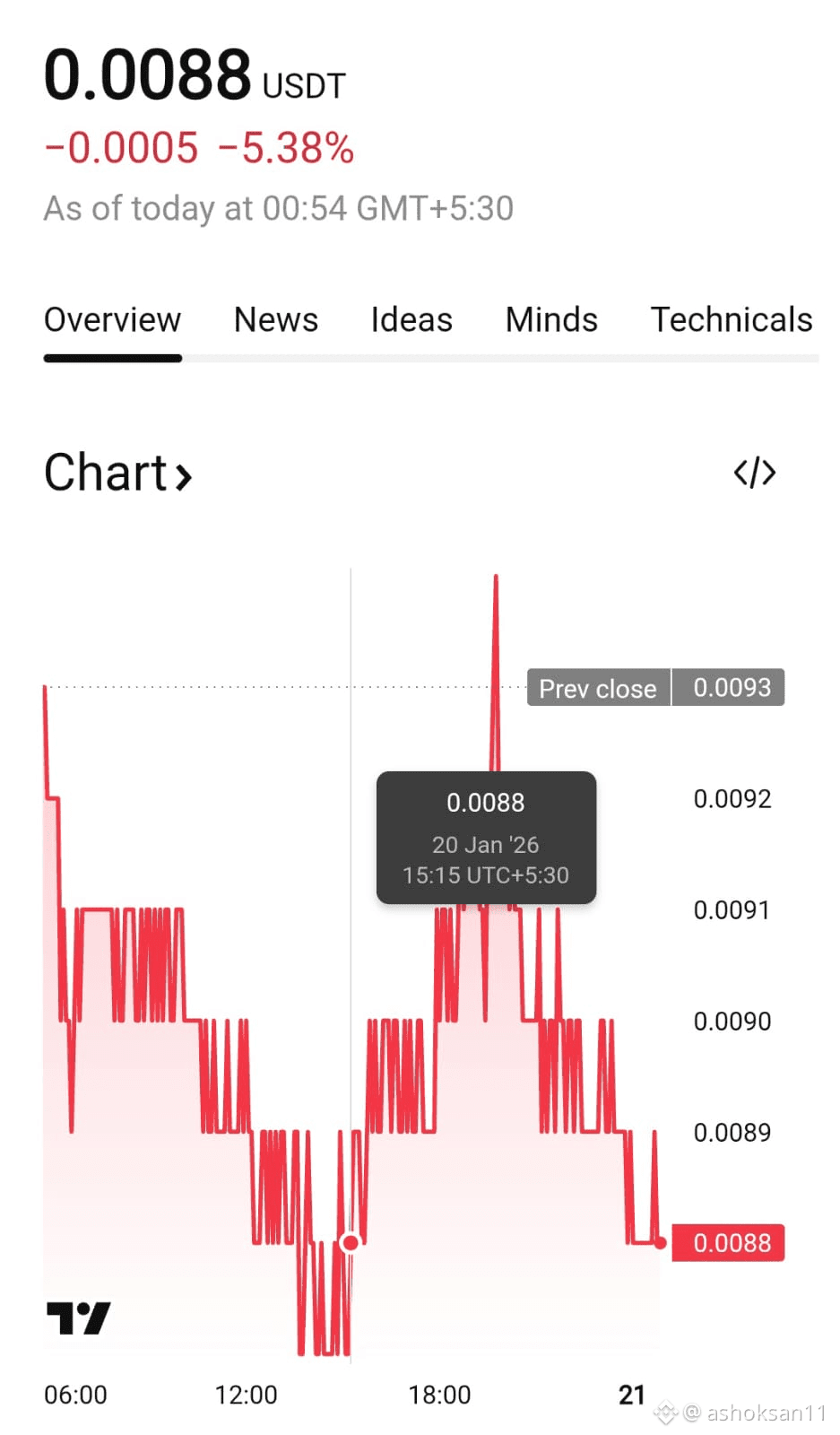Open the full Chart view
Viewport: 840px width, 1435px height.
click(118, 473)
